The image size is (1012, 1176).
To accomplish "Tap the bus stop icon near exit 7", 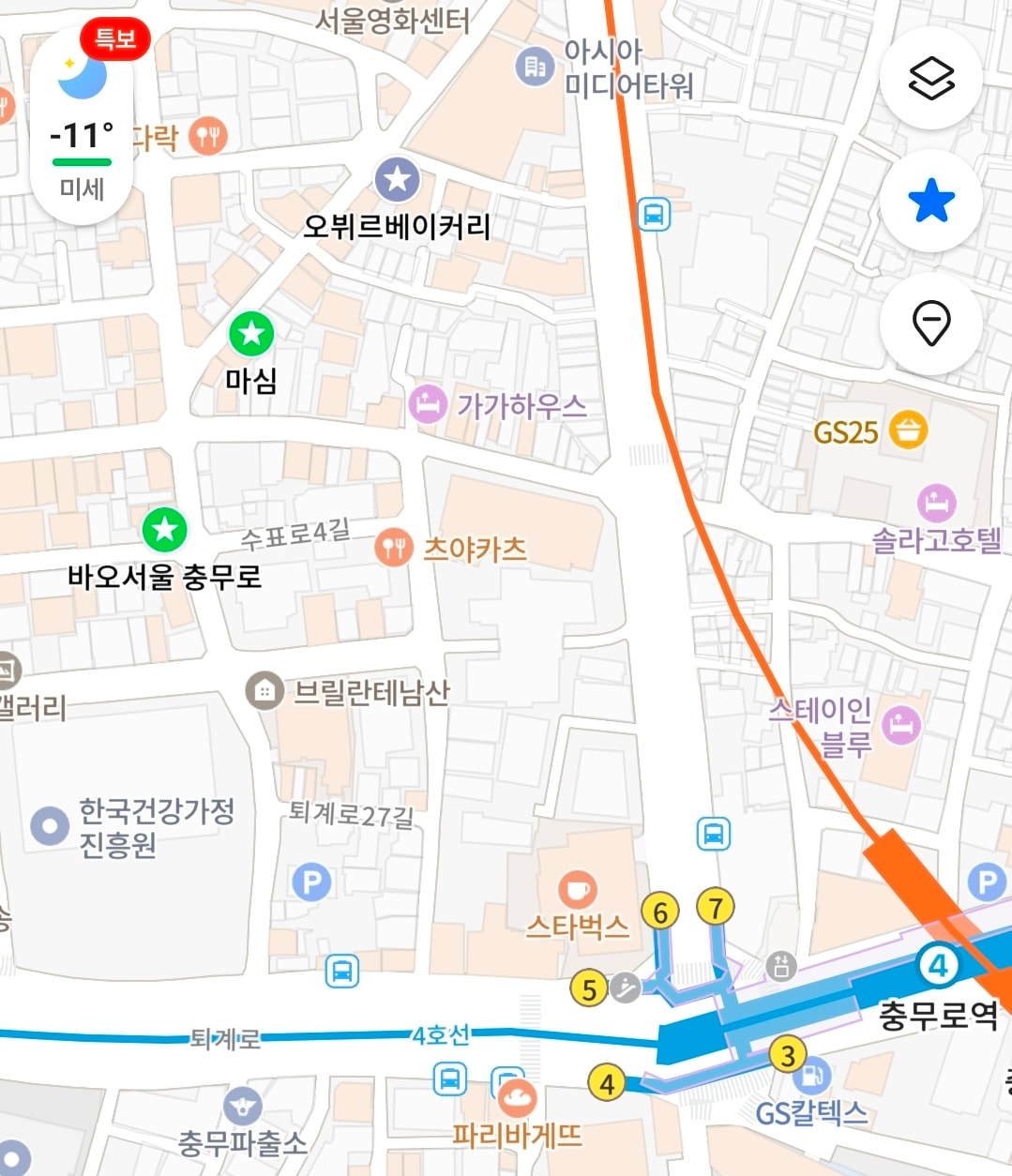I will coord(714,834).
